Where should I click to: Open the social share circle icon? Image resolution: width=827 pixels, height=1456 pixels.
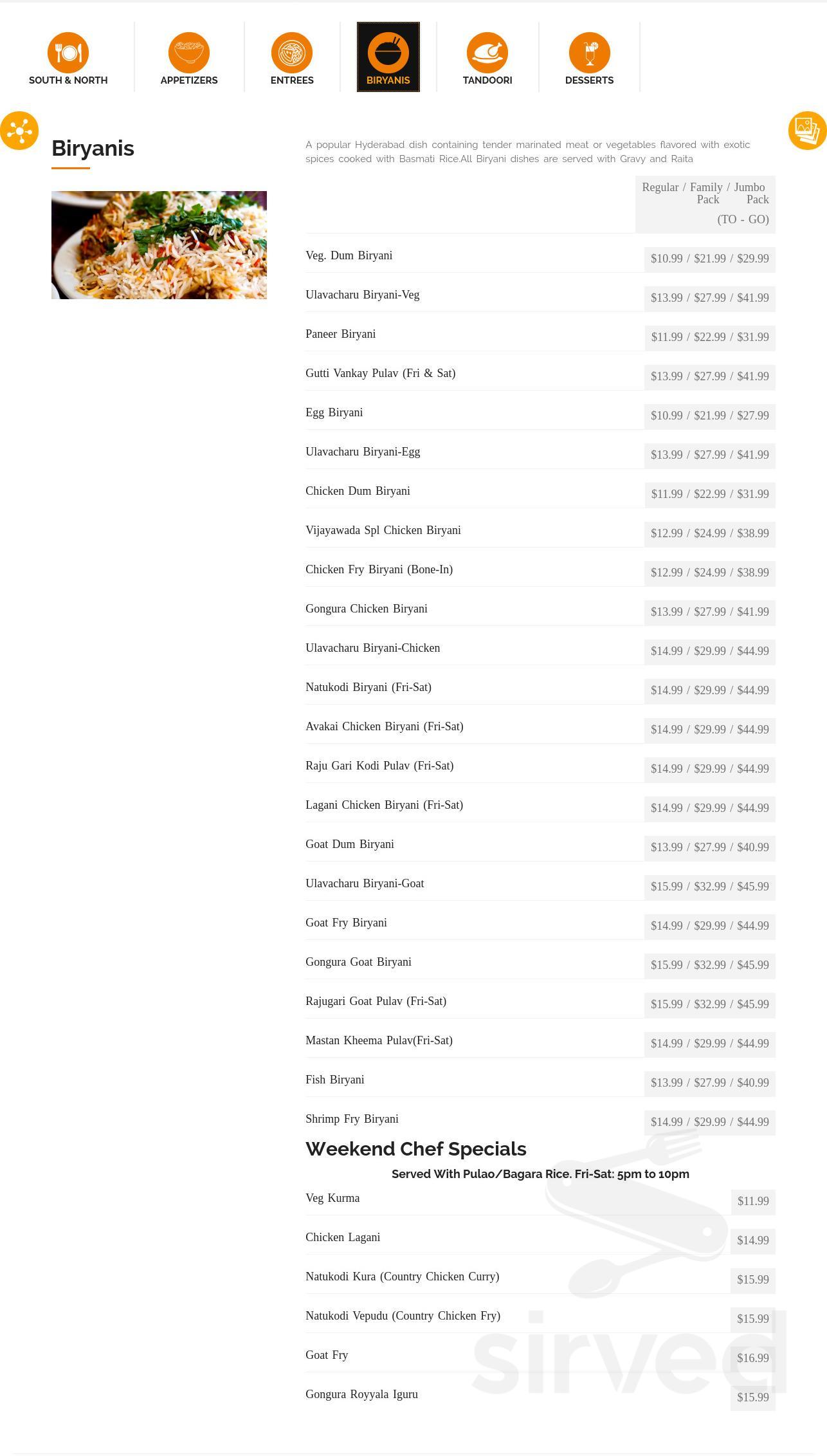[x=19, y=131]
